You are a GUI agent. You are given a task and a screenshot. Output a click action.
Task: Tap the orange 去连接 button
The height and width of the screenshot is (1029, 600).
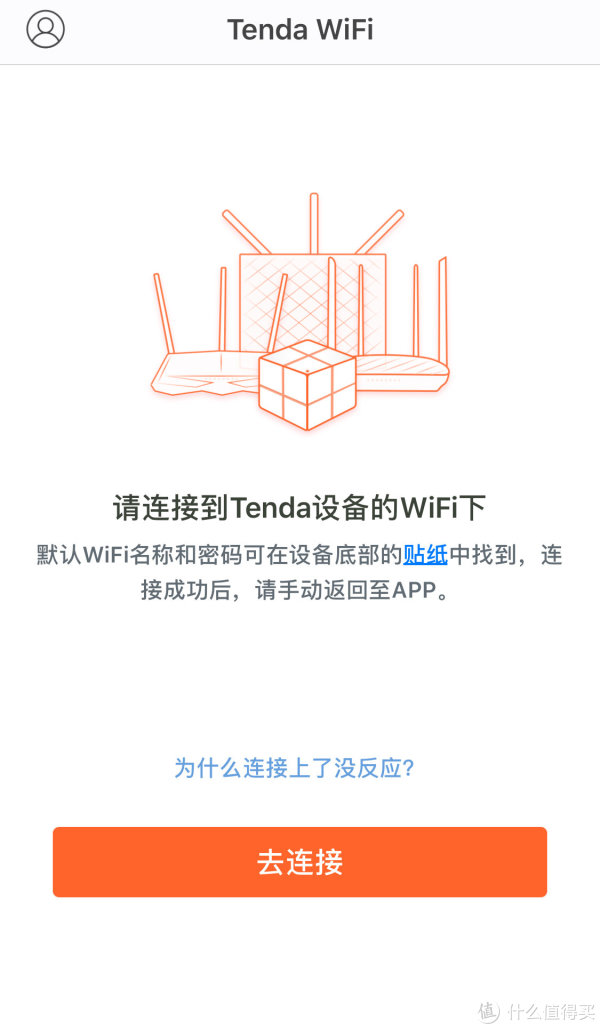coord(300,862)
